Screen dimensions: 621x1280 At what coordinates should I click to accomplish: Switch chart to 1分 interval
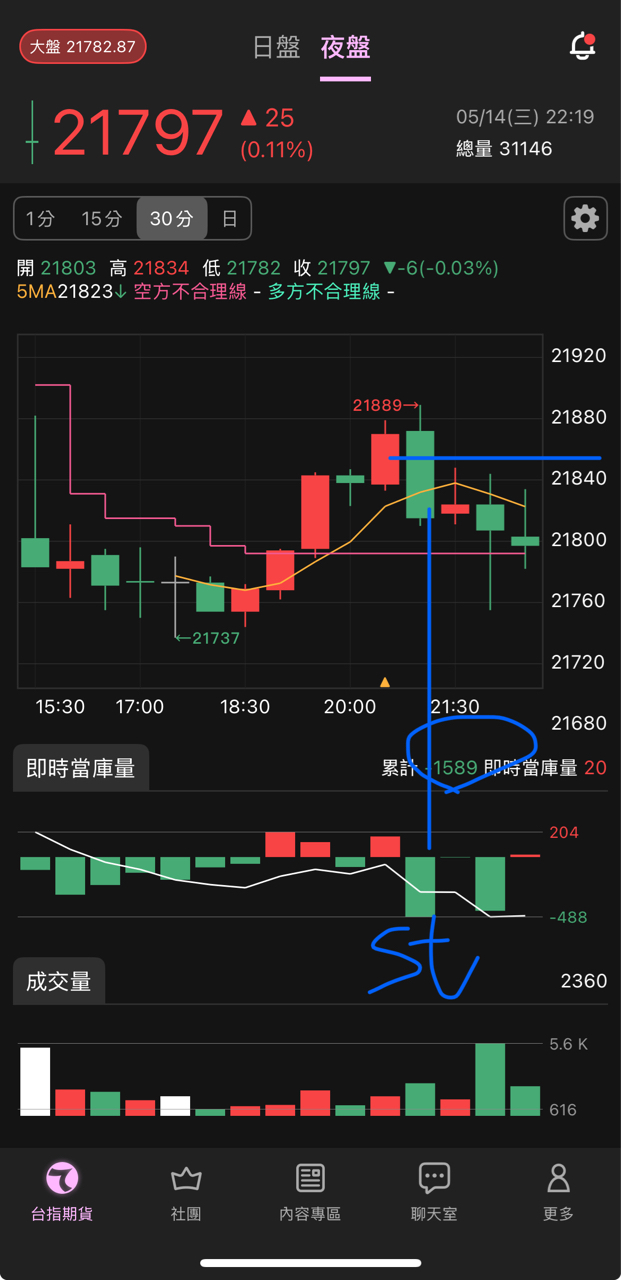41,218
